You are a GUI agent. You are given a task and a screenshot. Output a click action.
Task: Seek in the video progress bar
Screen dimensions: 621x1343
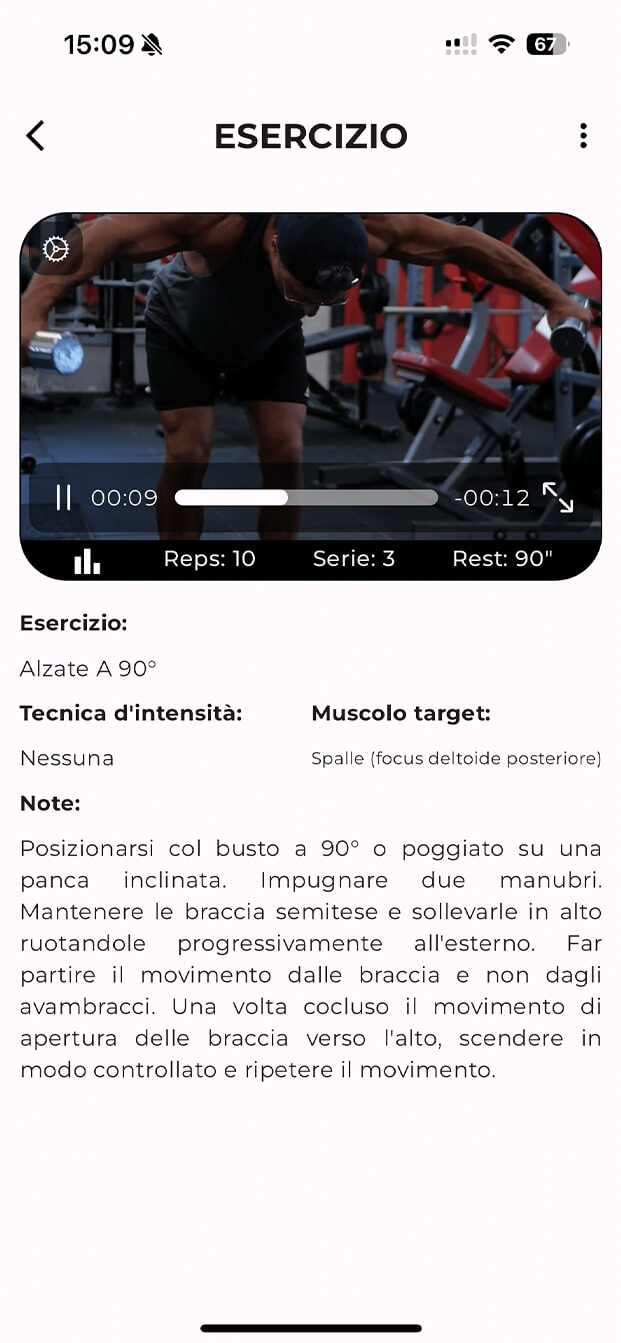pyautogui.click(x=306, y=497)
